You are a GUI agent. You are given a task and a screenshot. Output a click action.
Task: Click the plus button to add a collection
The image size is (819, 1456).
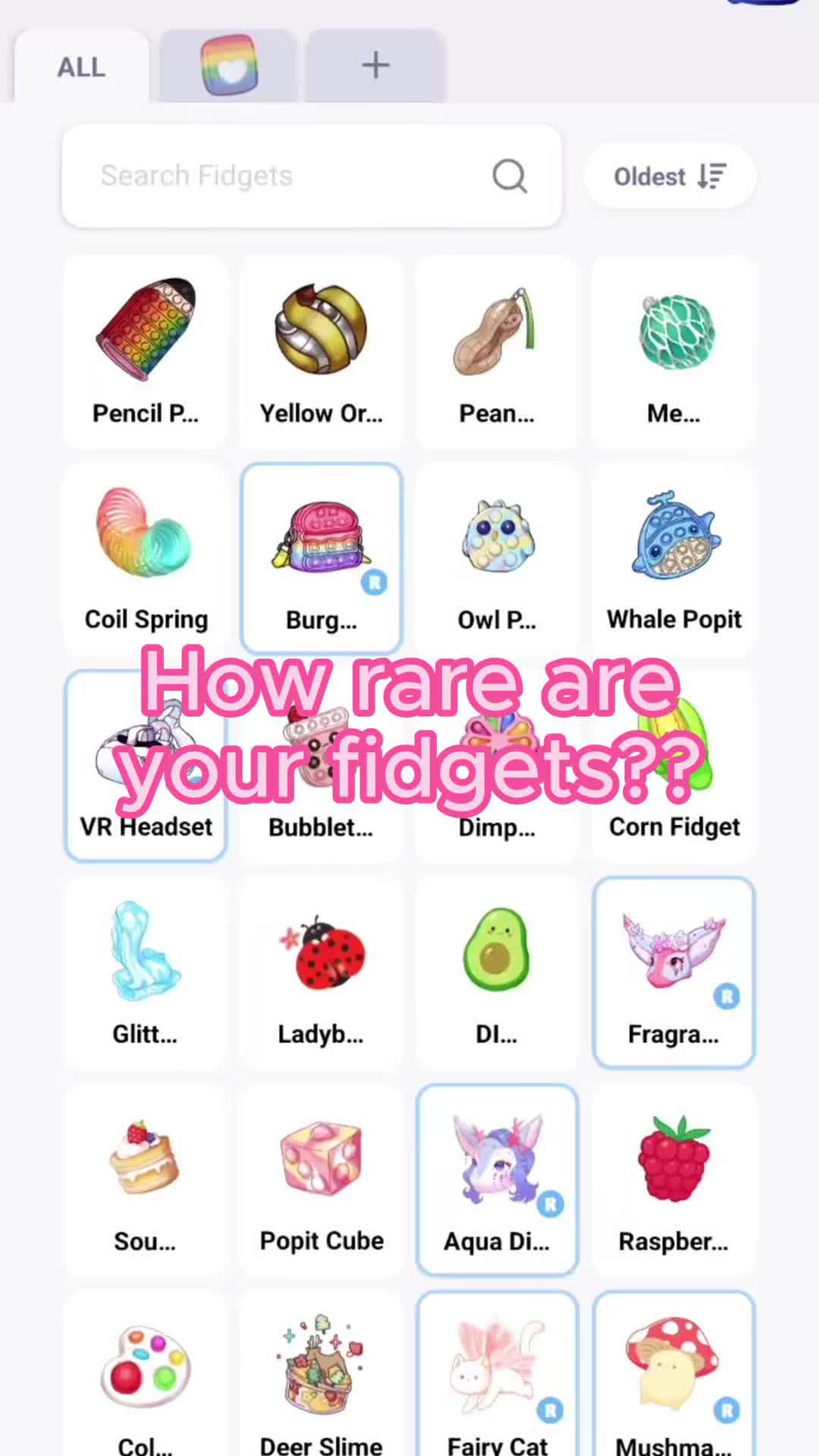coord(375,65)
